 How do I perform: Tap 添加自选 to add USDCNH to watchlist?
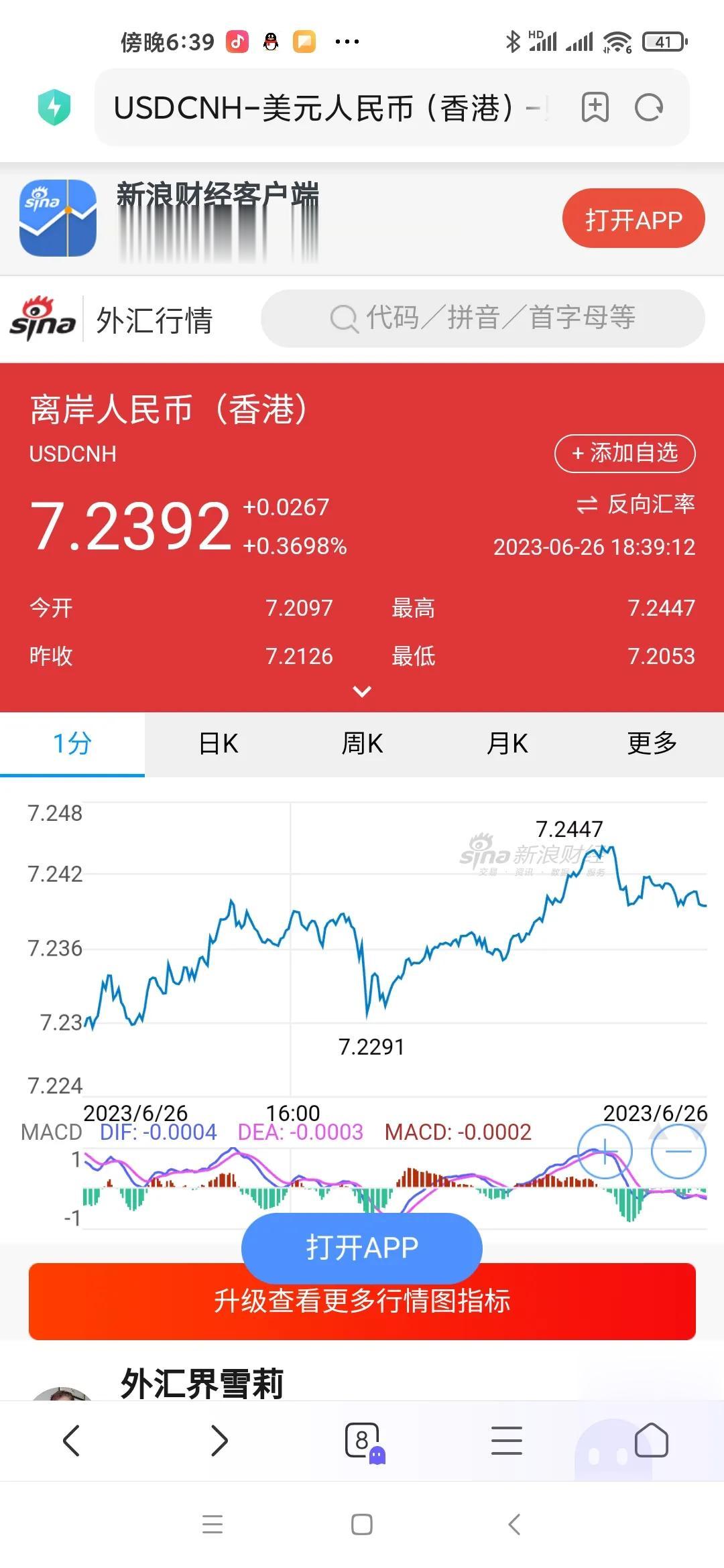coord(625,453)
